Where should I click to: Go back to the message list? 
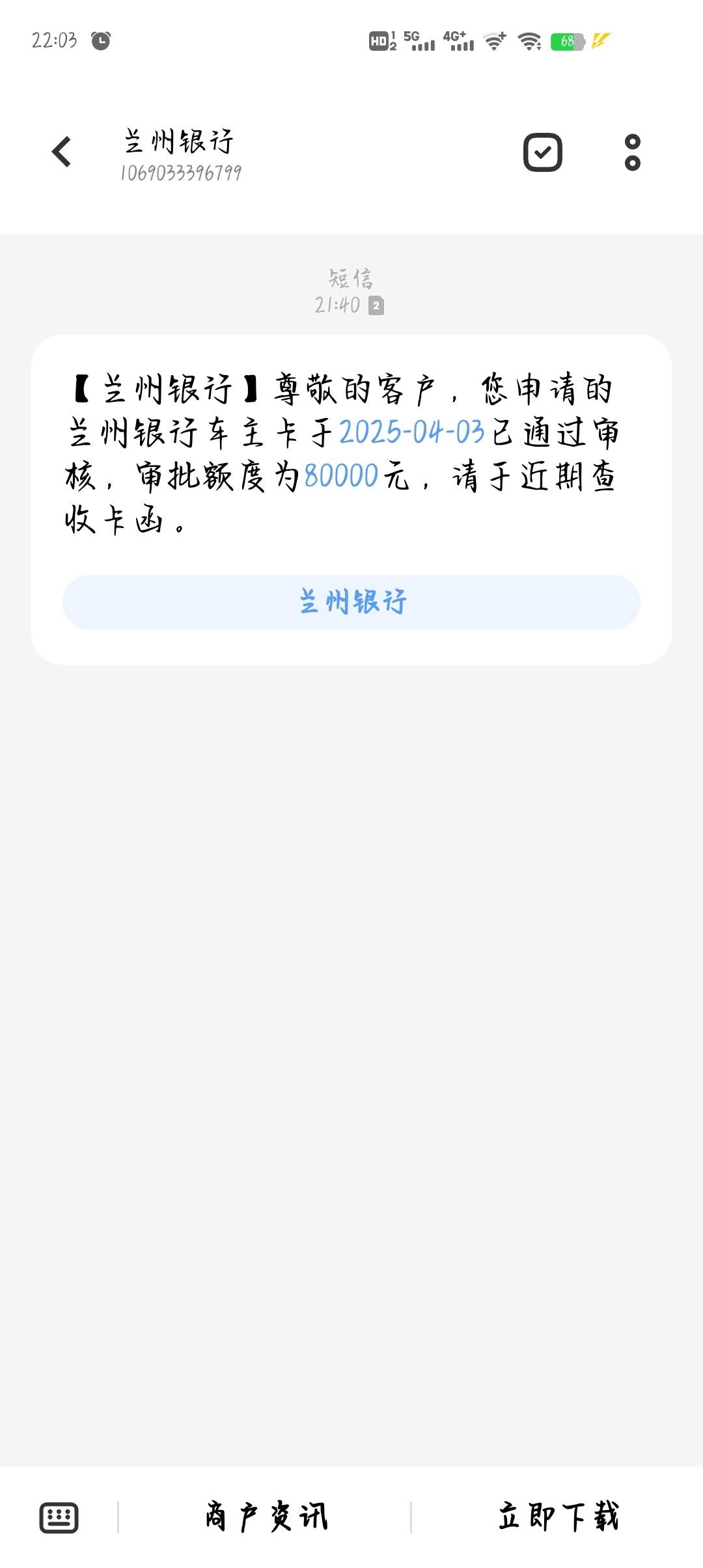(62, 152)
